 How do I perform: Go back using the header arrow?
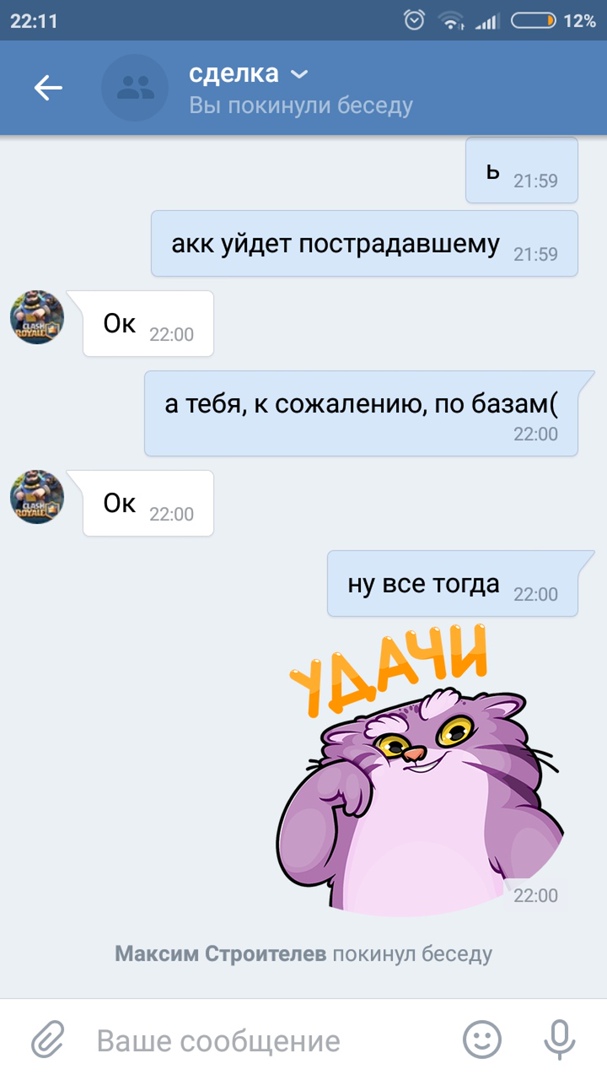tap(48, 88)
